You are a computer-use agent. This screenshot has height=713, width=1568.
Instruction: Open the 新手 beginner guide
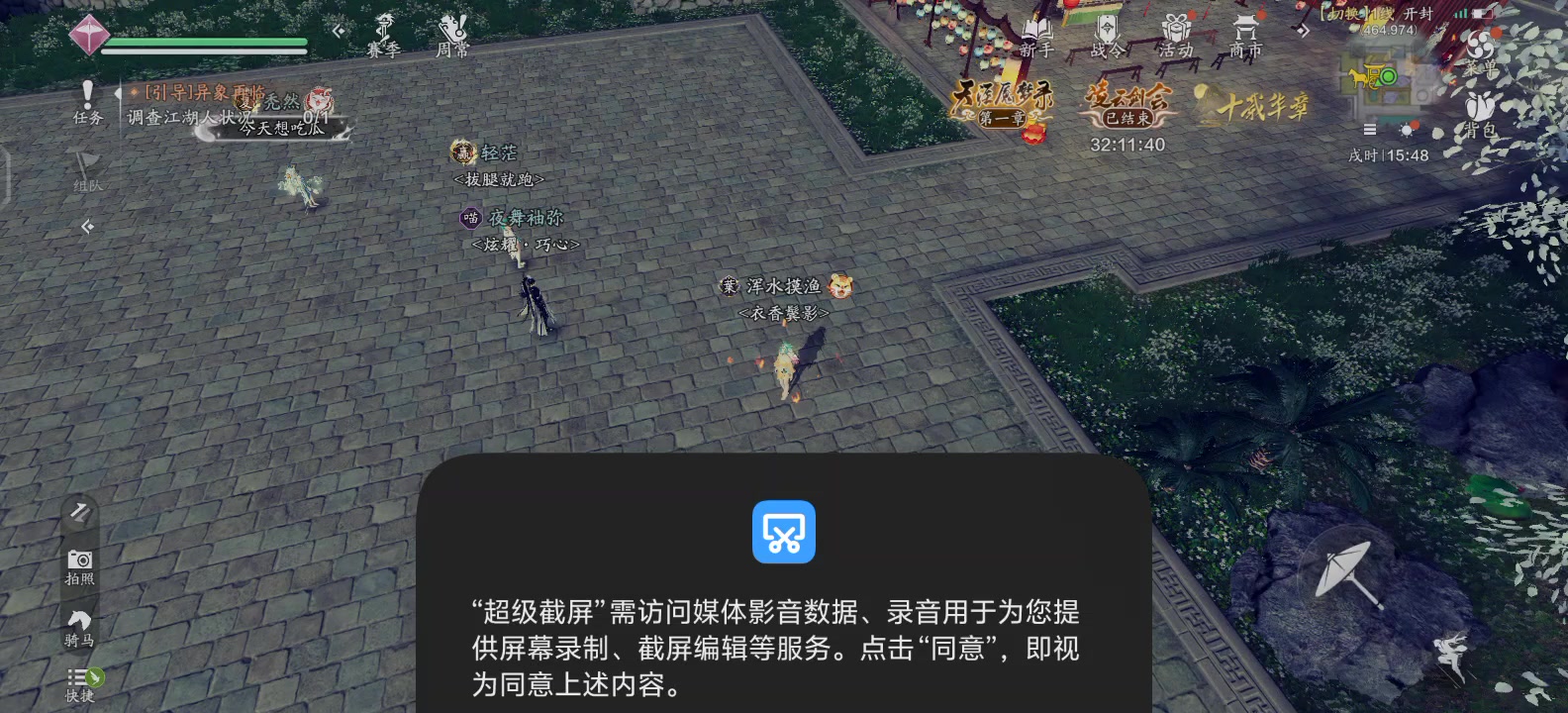coord(1036,37)
